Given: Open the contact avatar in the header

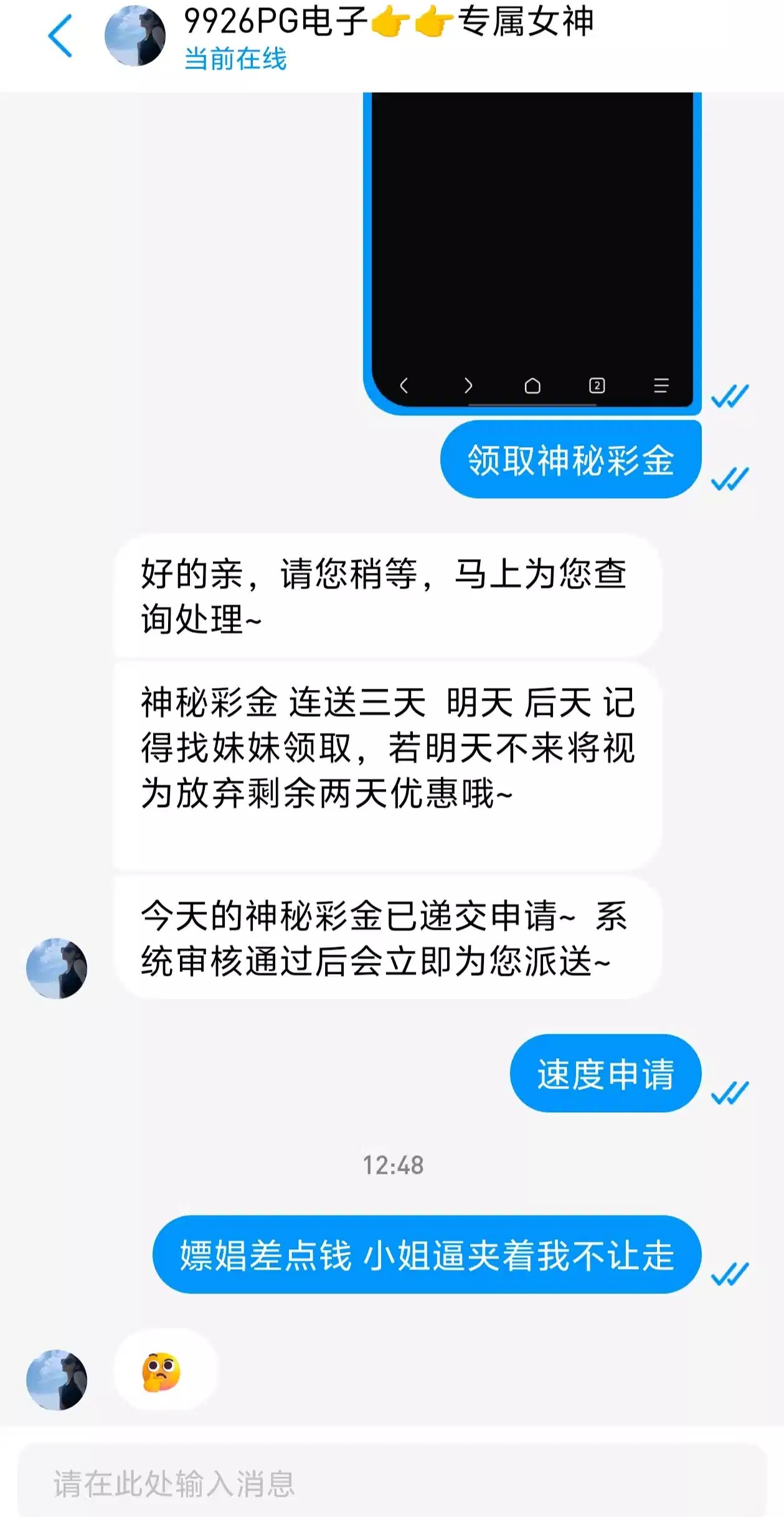Looking at the screenshot, I should tap(135, 36).
